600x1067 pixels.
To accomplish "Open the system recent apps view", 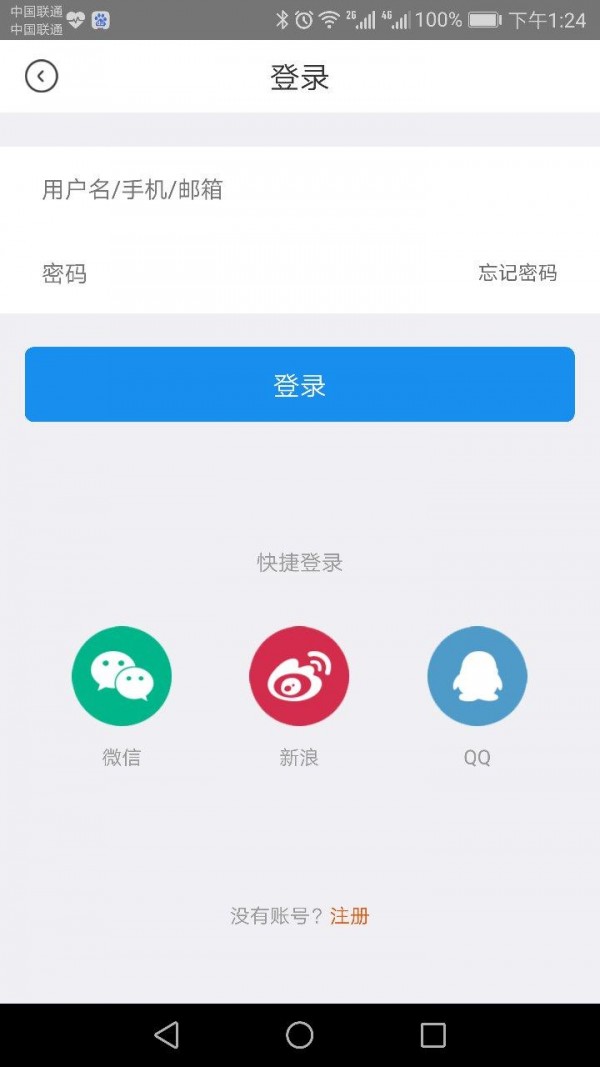I will pyautogui.click(x=433, y=1035).
